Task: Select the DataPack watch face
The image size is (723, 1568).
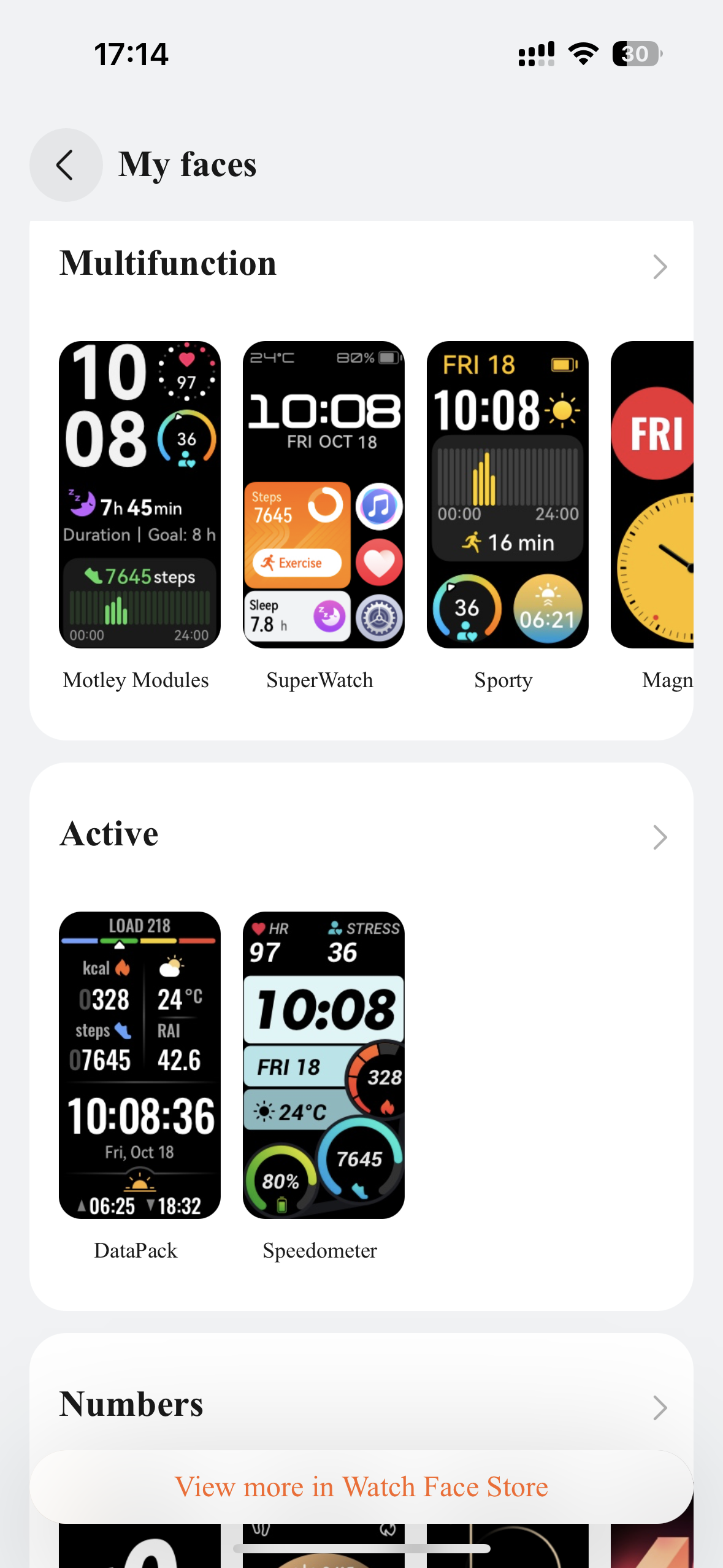Action: [139, 1065]
